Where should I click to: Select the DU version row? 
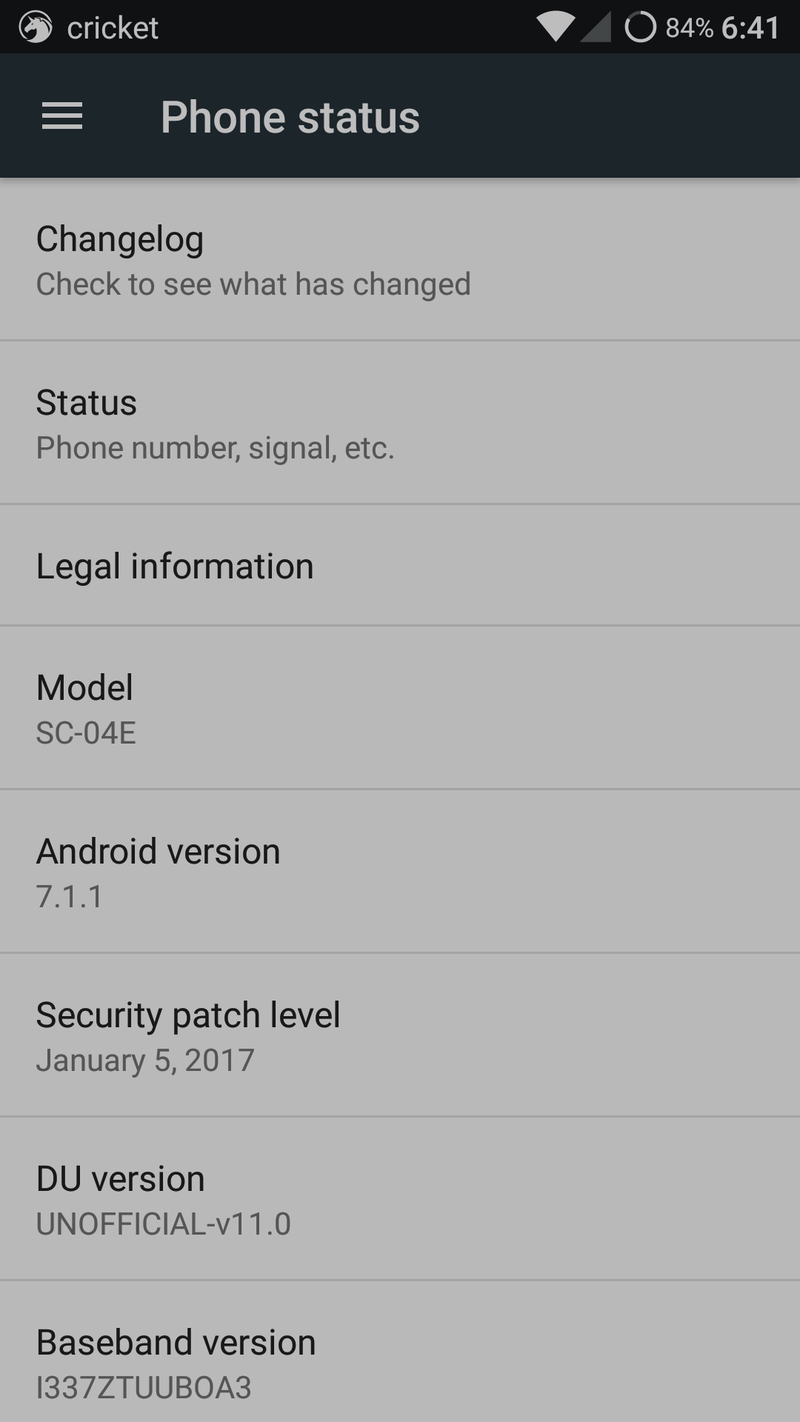pos(400,1199)
